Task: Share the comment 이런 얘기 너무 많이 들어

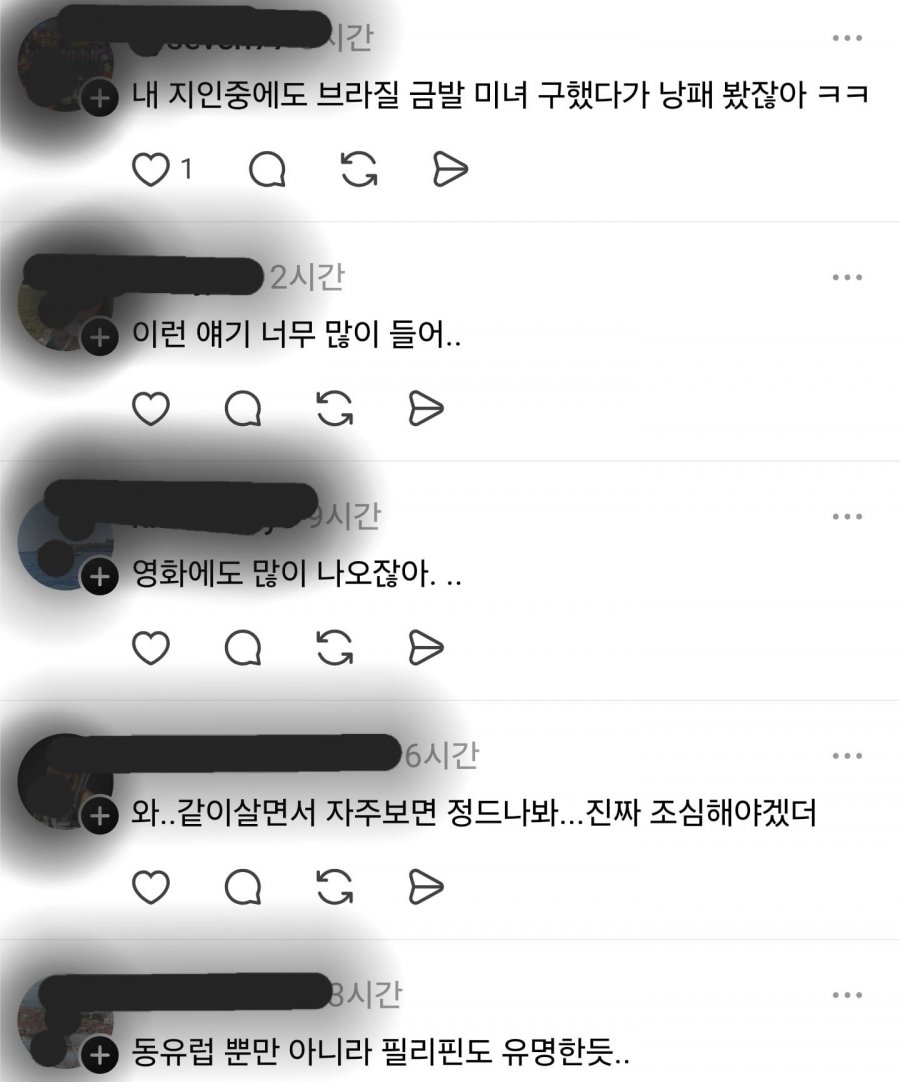Action: coord(426,408)
